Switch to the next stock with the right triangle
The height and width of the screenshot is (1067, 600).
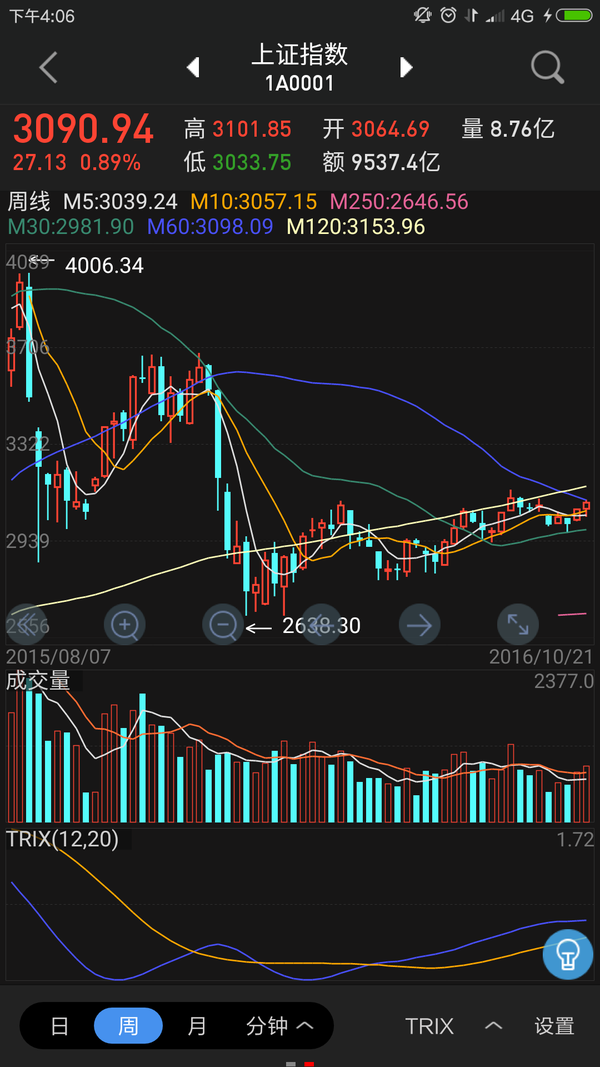(406, 67)
